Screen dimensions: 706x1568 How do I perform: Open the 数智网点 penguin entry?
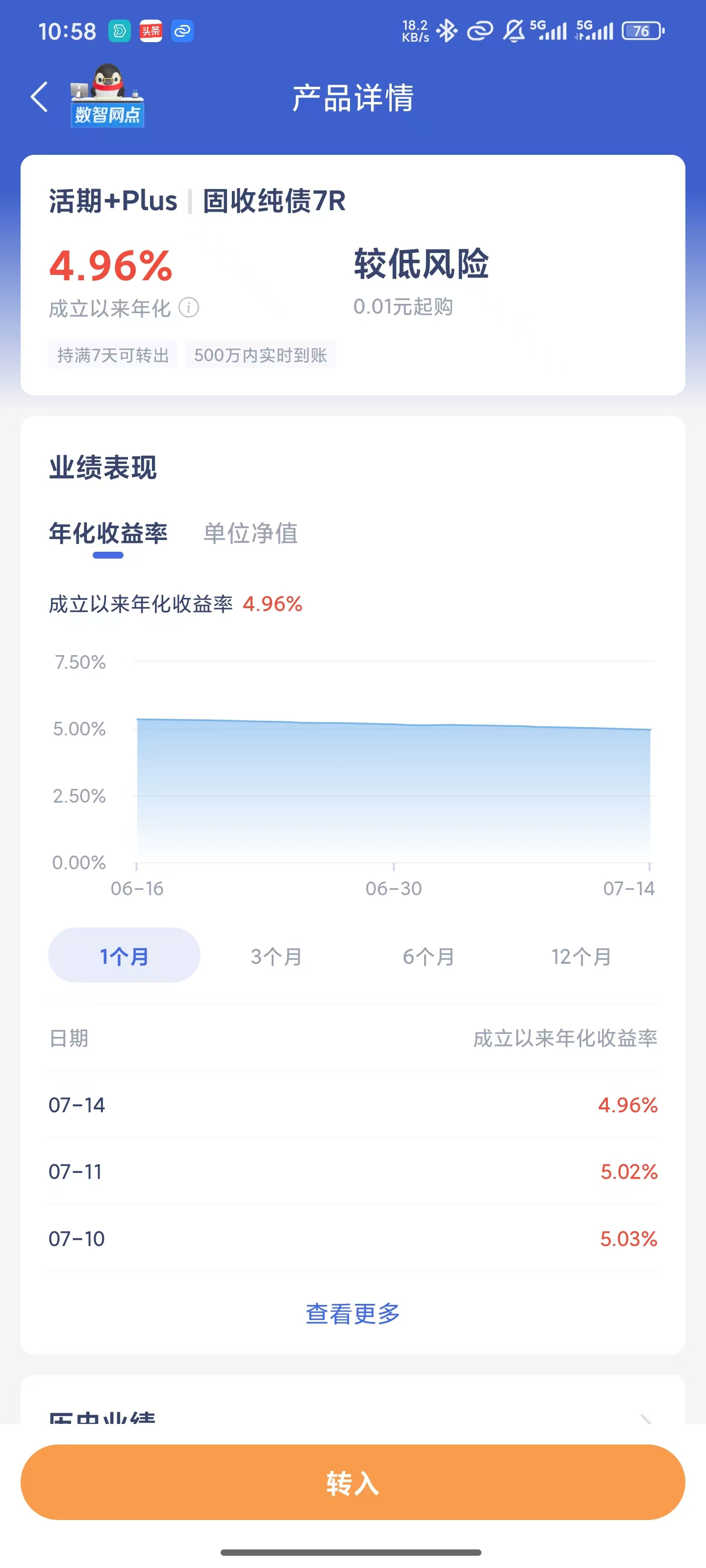pyautogui.click(x=107, y=96)
